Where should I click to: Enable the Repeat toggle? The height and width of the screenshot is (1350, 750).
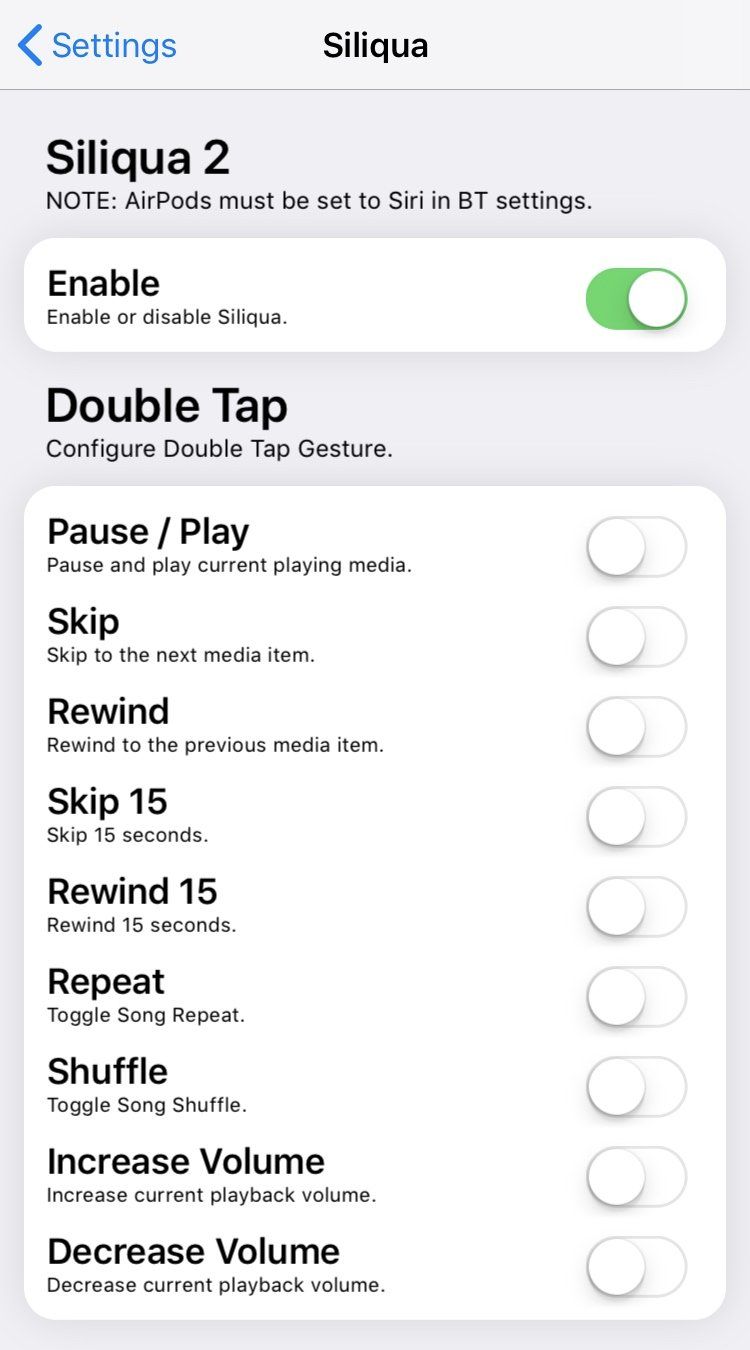coord(637,997)
